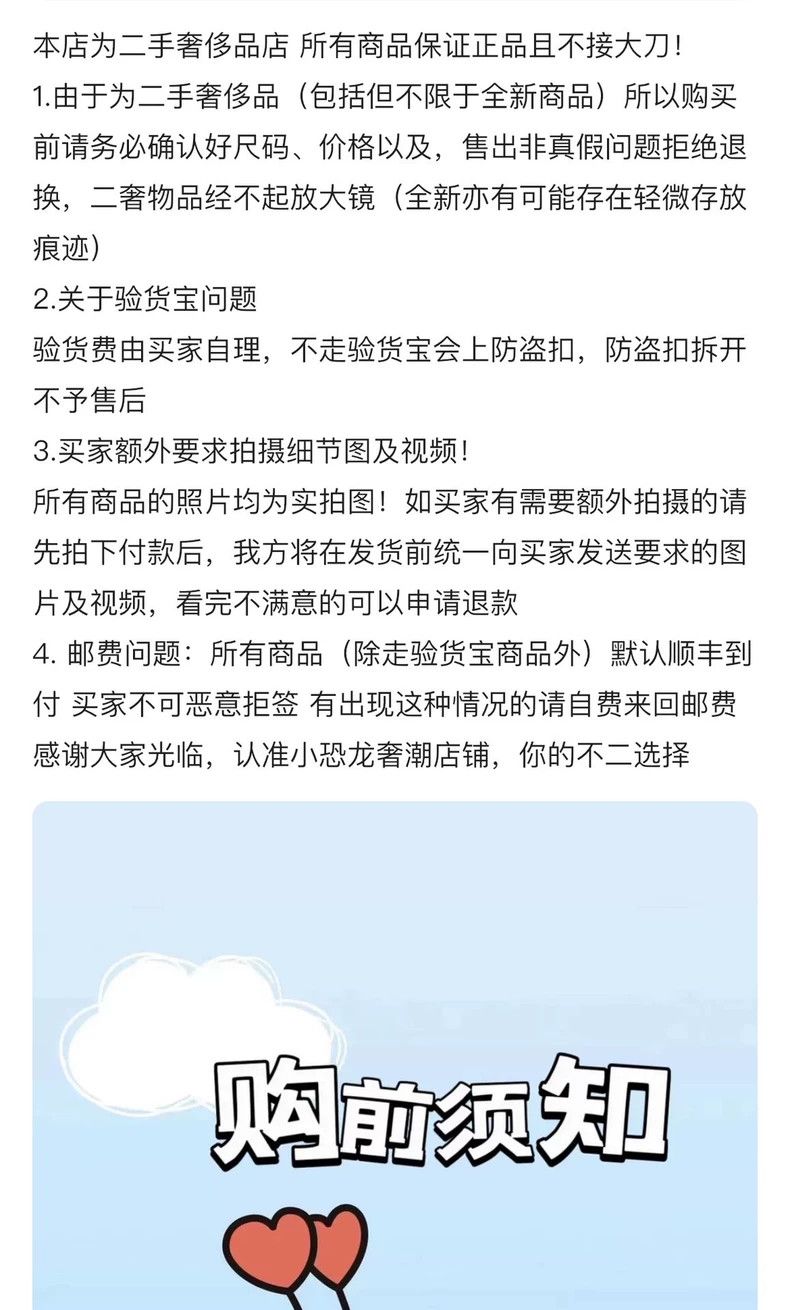Open the 购前须知 picture in the listing
790x1310 pixels.
(x=395, y=1055)
